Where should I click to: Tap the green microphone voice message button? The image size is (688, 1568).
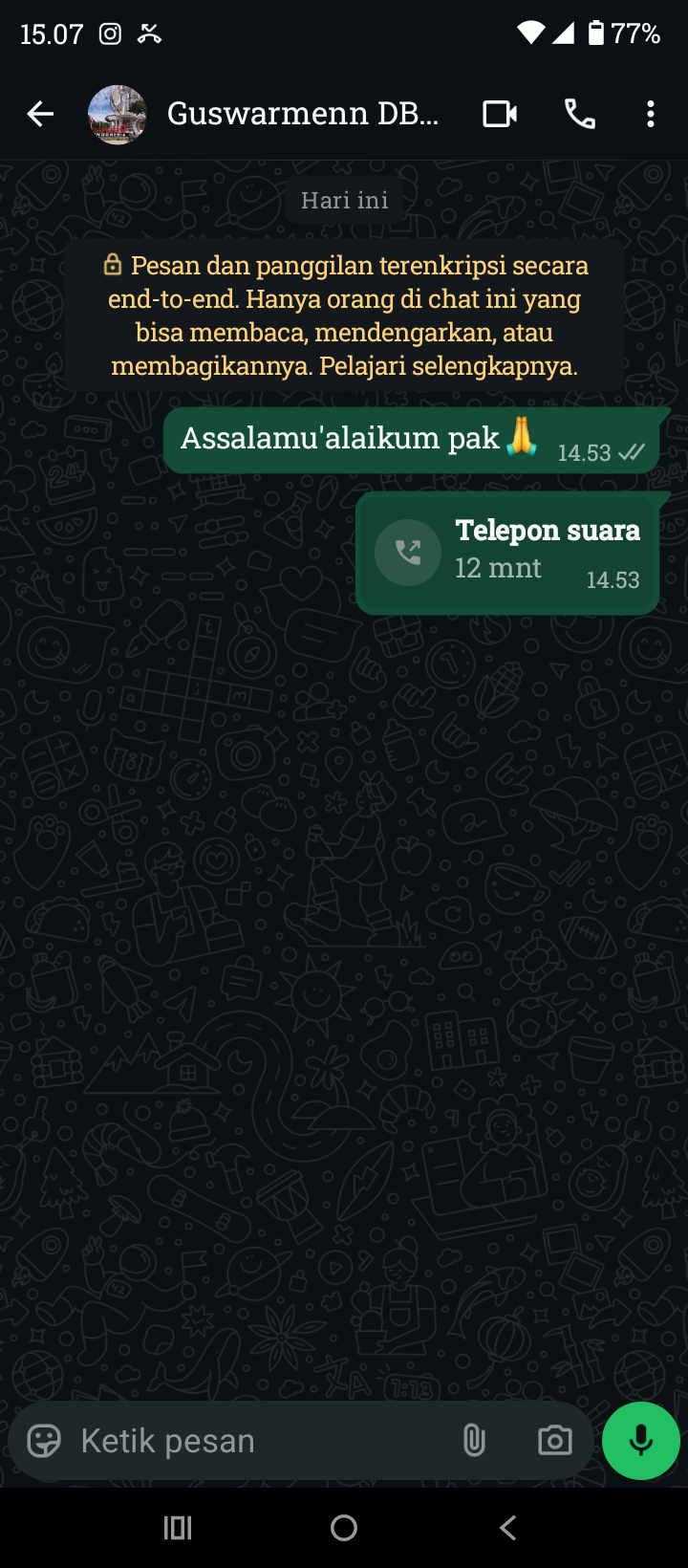click(640, 1441)
